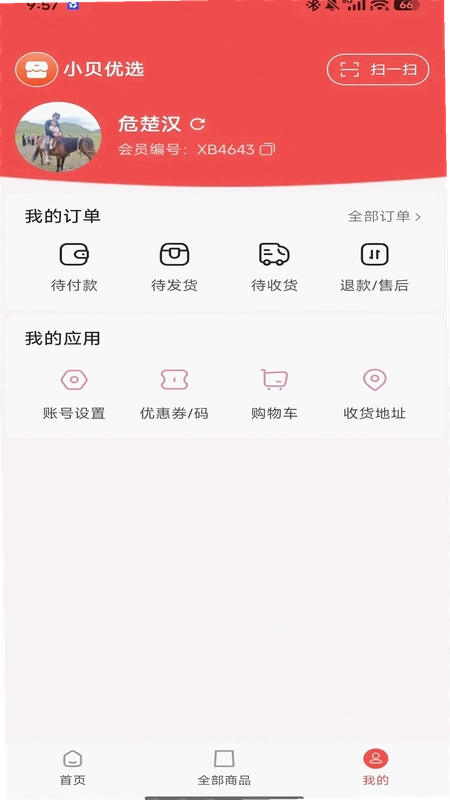Manage 收货地址
This screenshot has width=450, height=800.
tap(374, 394)
